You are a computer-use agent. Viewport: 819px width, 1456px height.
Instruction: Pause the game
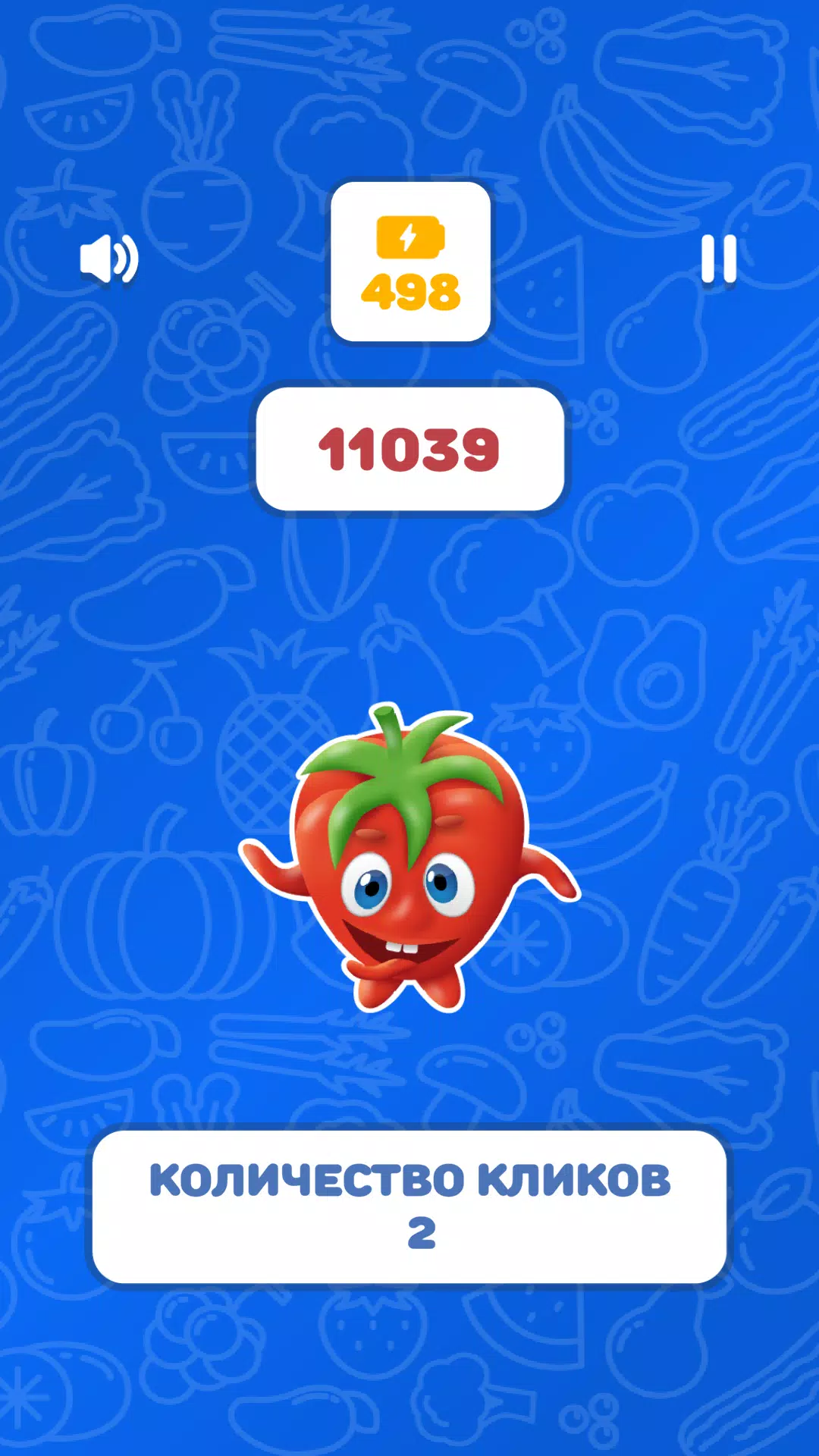(718, 259)
